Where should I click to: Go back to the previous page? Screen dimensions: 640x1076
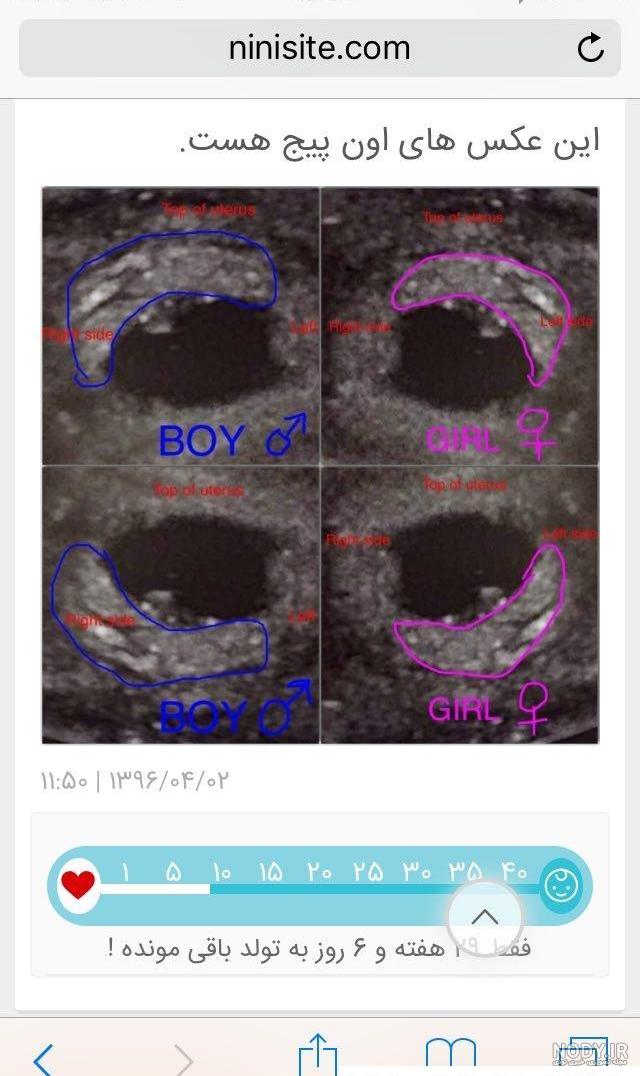[x=44, y=1059]
